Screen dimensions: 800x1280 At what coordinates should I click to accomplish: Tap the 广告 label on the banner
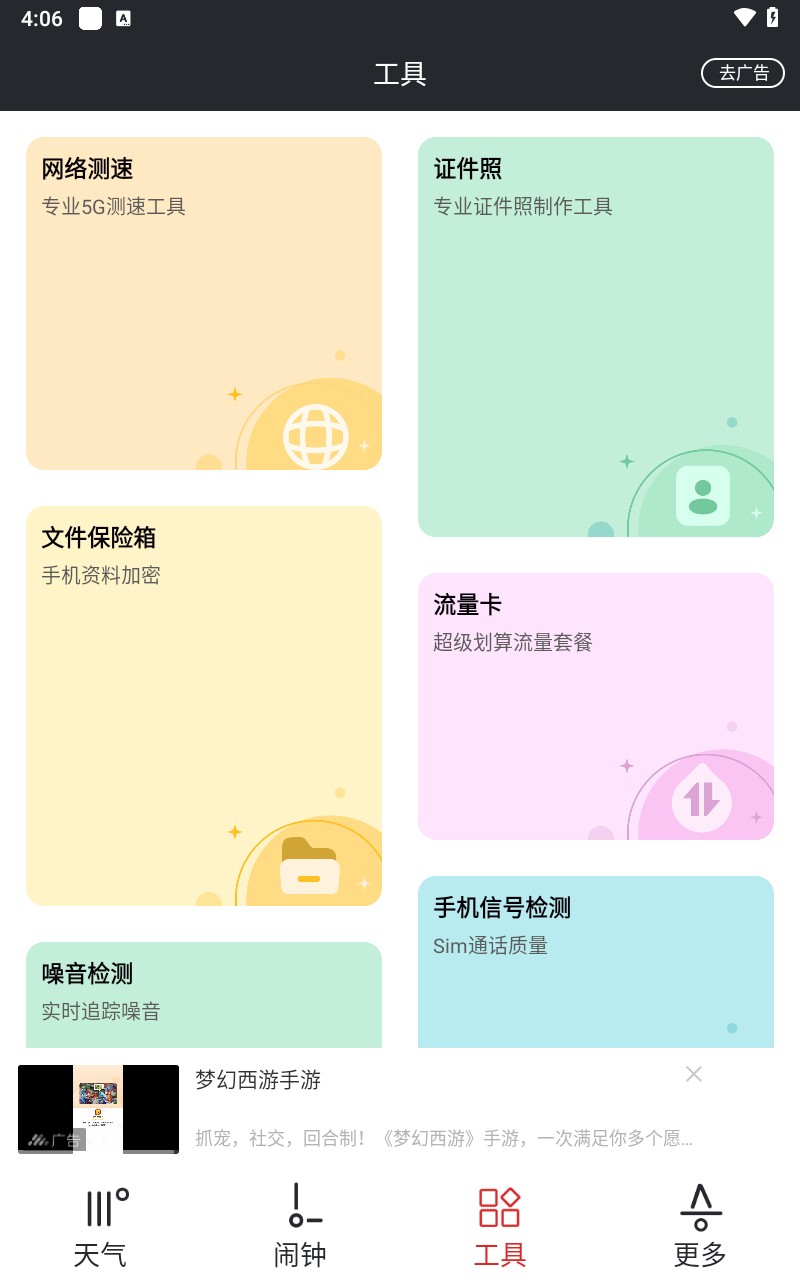(63, 1137)
